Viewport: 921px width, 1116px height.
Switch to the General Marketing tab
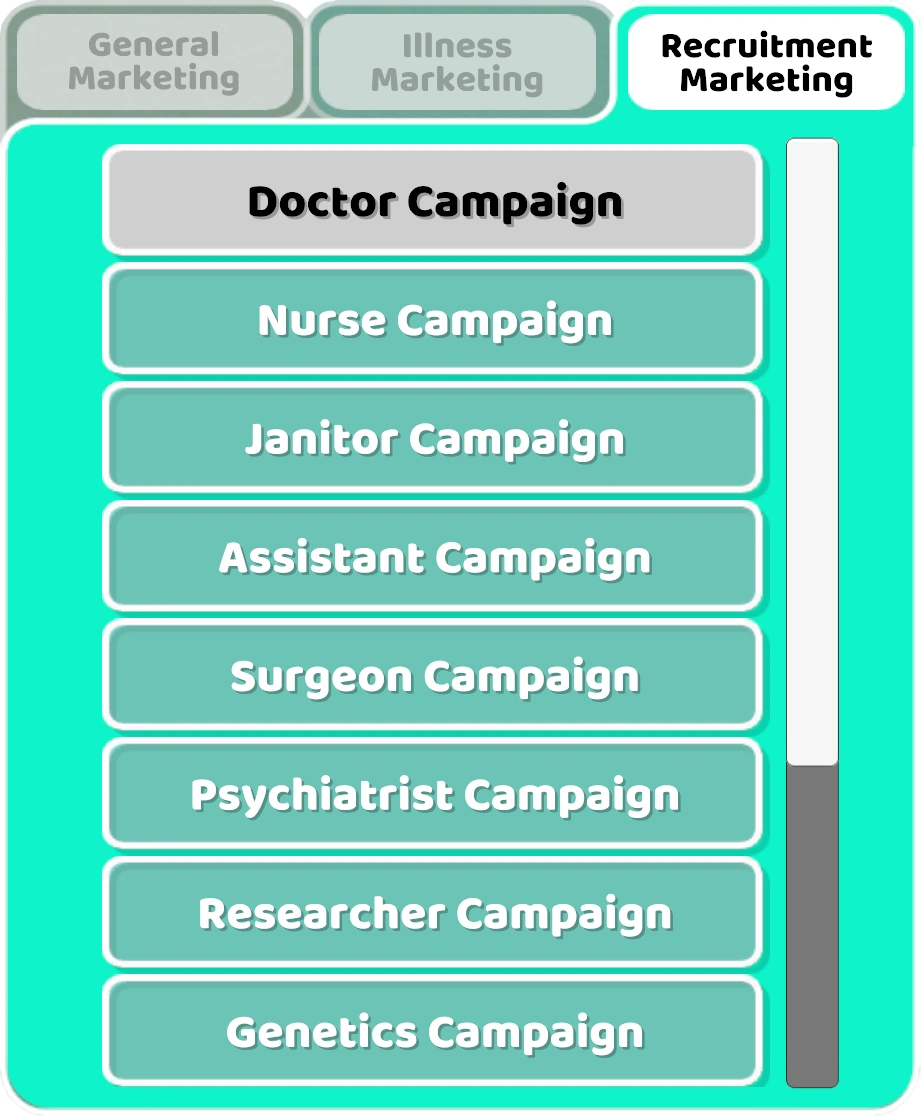click(x=155, y=62)
